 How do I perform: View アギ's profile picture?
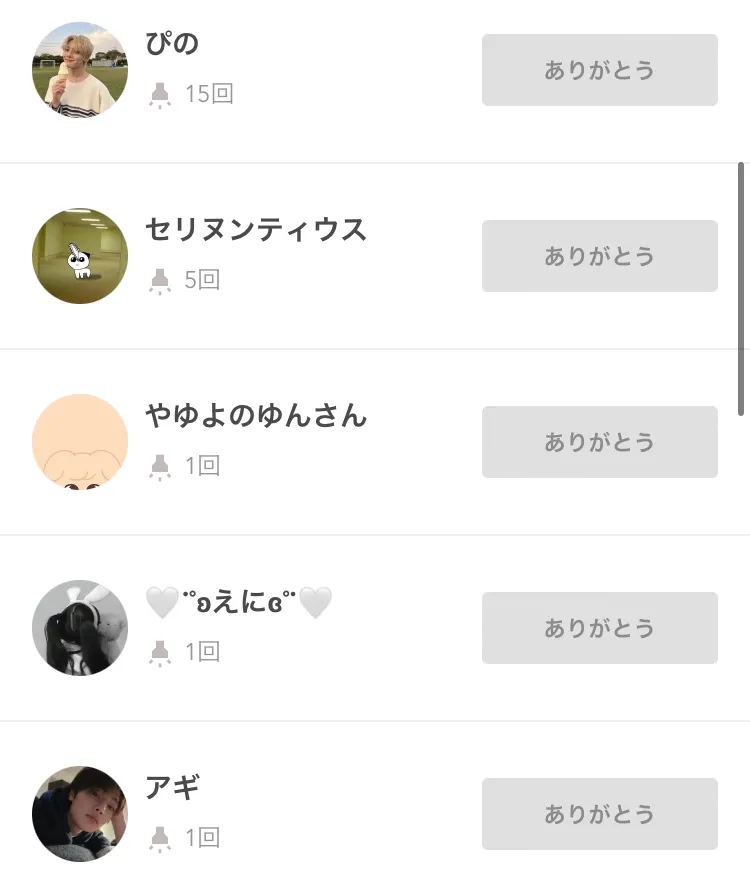(80, 814)
